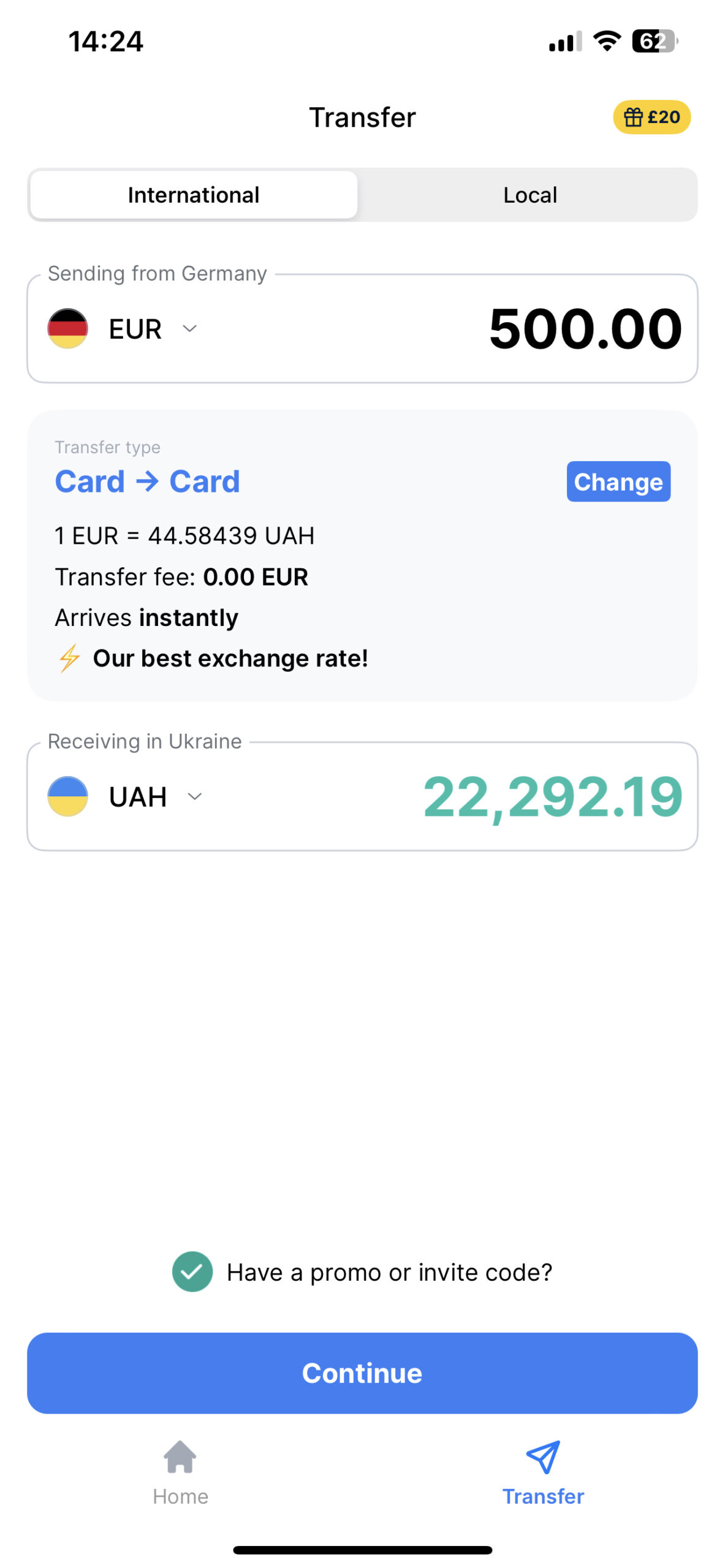This screenshot has width=725, height=1568.
Task: Select the International transfer tab
Action: coord(194,195)
